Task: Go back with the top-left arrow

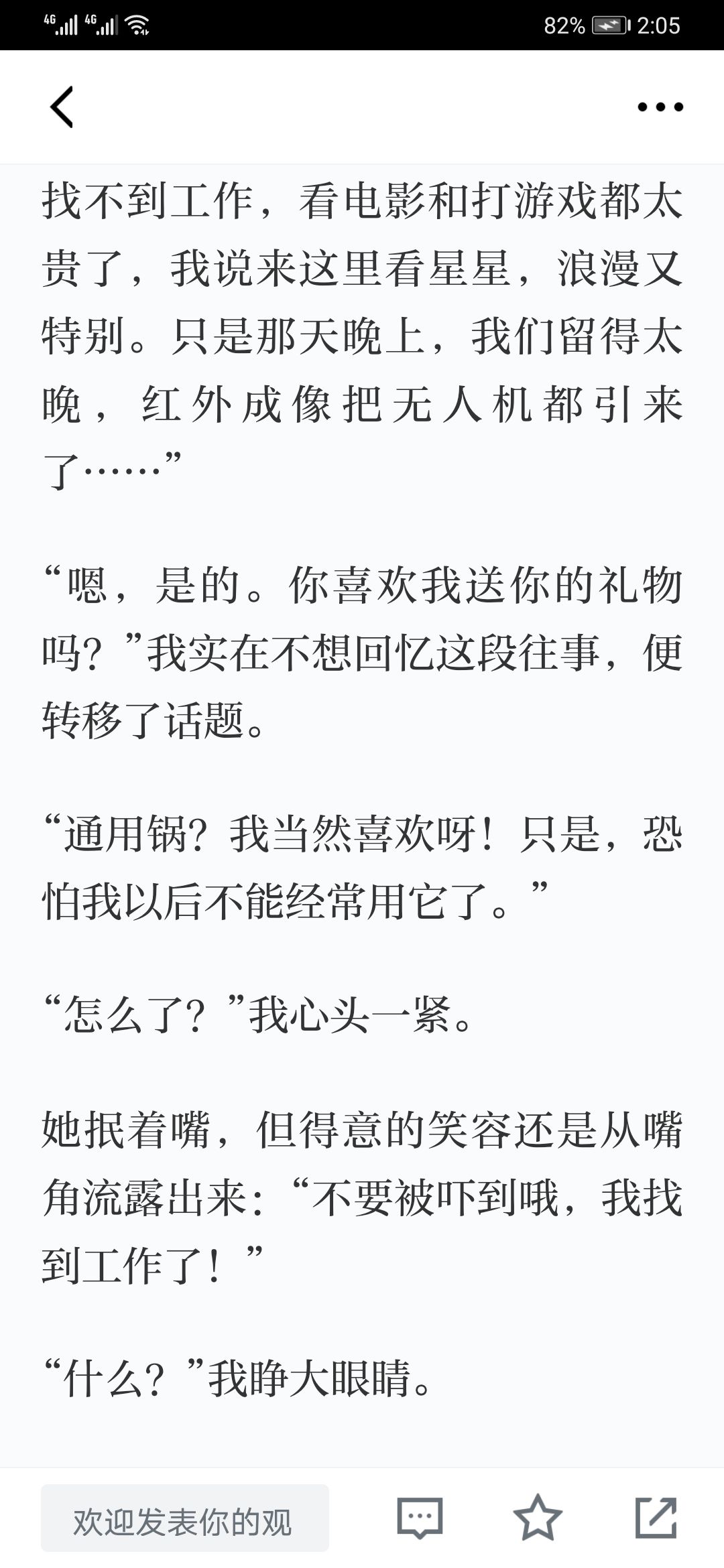Action: tap(62, 107)
